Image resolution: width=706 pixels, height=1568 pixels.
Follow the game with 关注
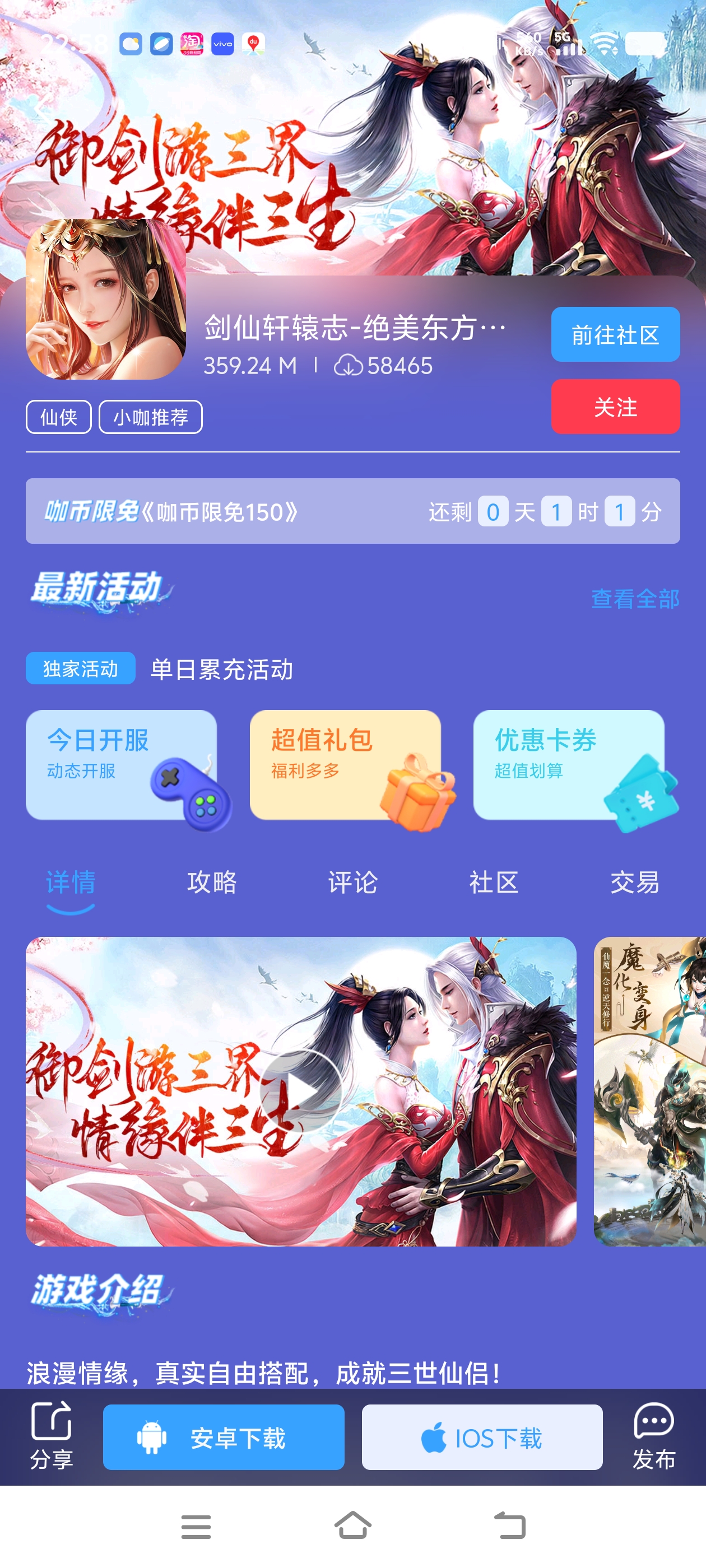point(615,407)
